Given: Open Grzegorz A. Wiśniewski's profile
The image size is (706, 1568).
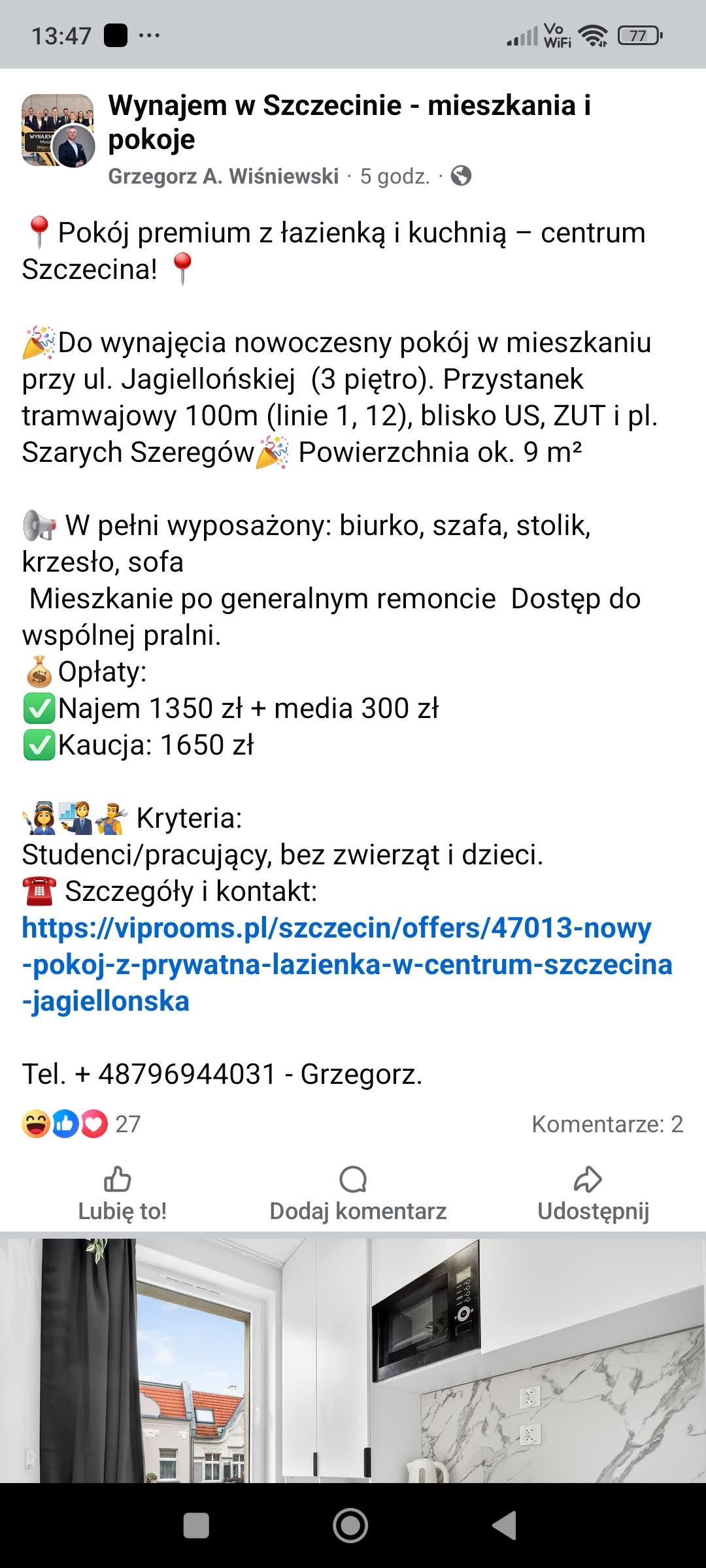Looking at the screenshot, I should point(223,176).
